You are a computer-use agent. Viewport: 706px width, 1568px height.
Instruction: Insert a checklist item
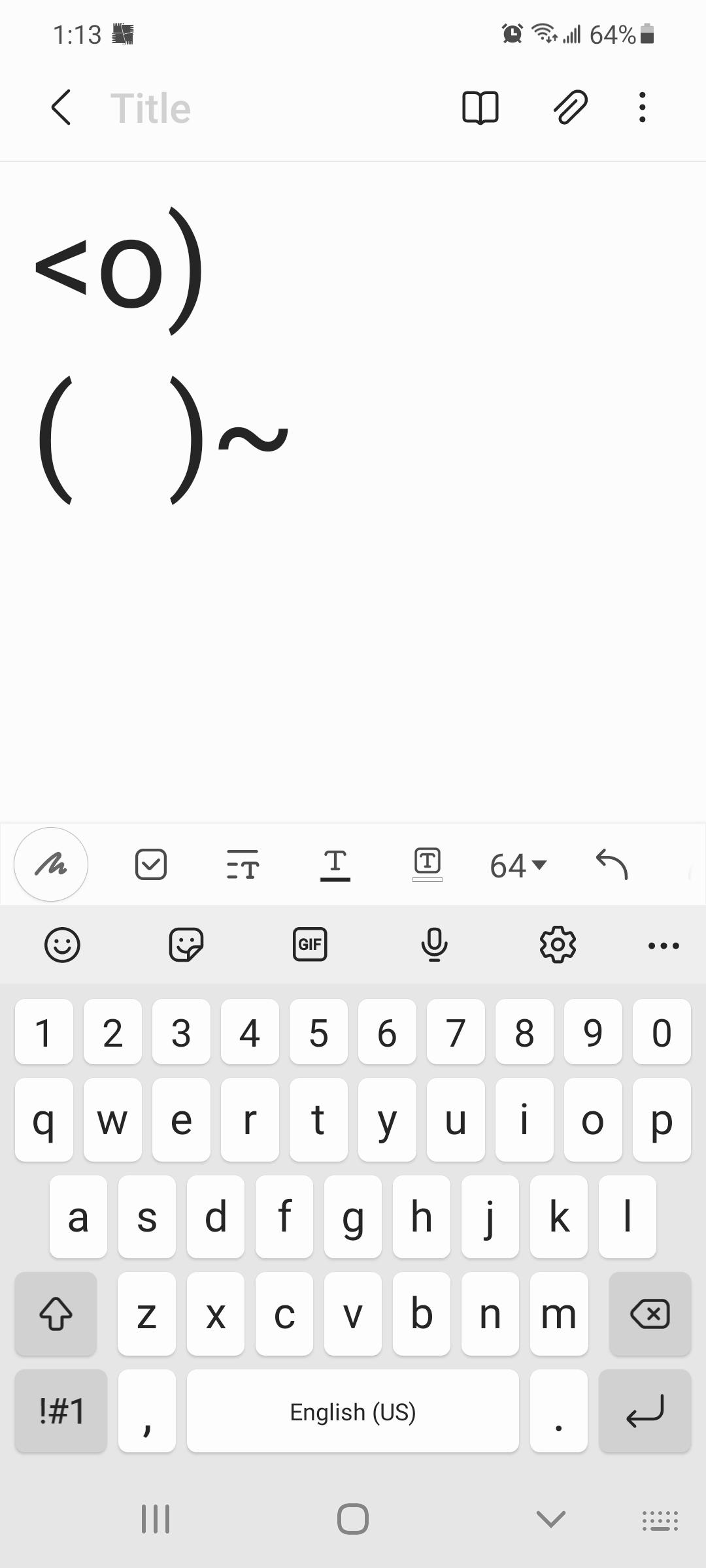coord(151,864)
